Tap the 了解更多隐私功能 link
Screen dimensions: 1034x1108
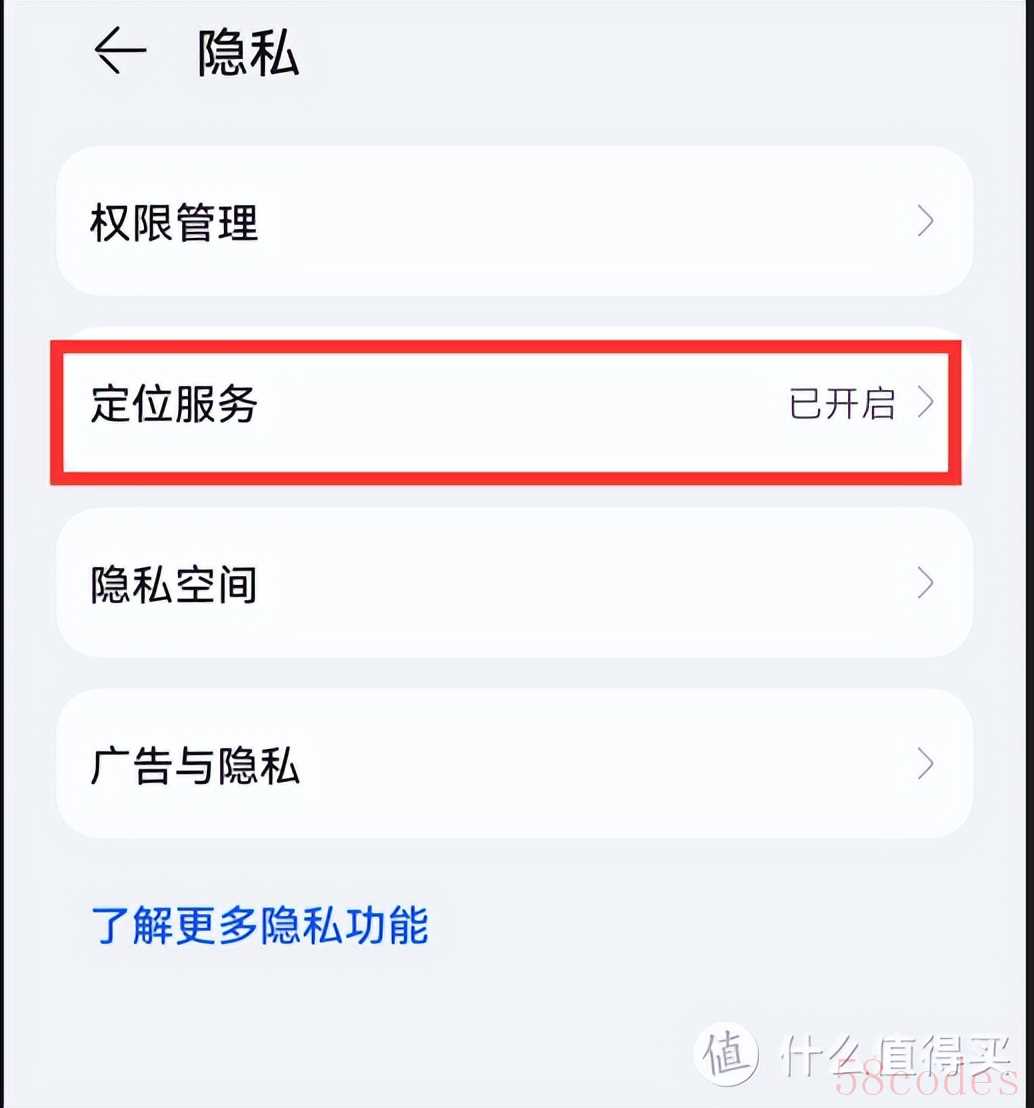click(x=260, y=926)
